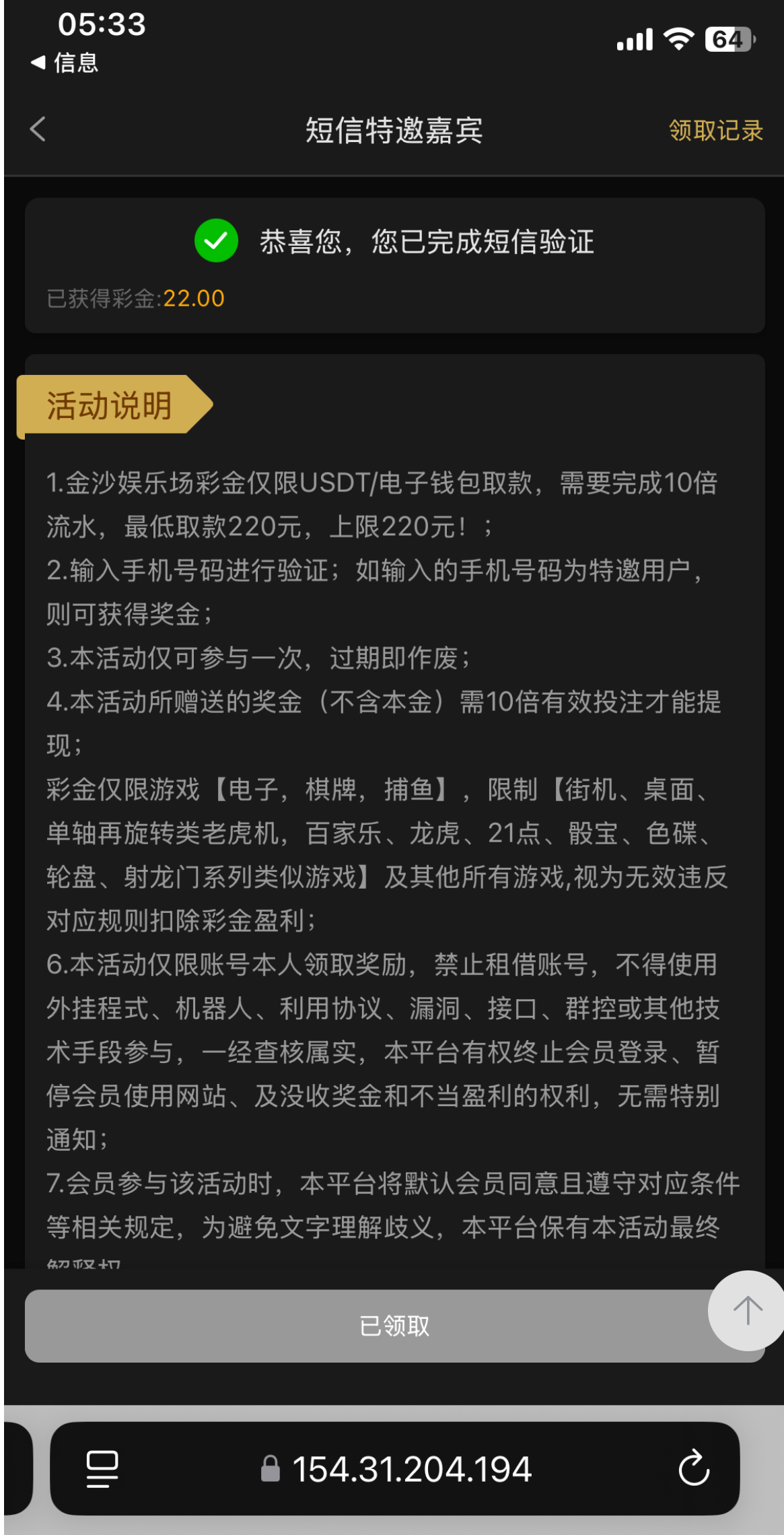Viewport: 784px width, 1535px height.
Task: Return to 信息 app
Action: click(65, 63)
